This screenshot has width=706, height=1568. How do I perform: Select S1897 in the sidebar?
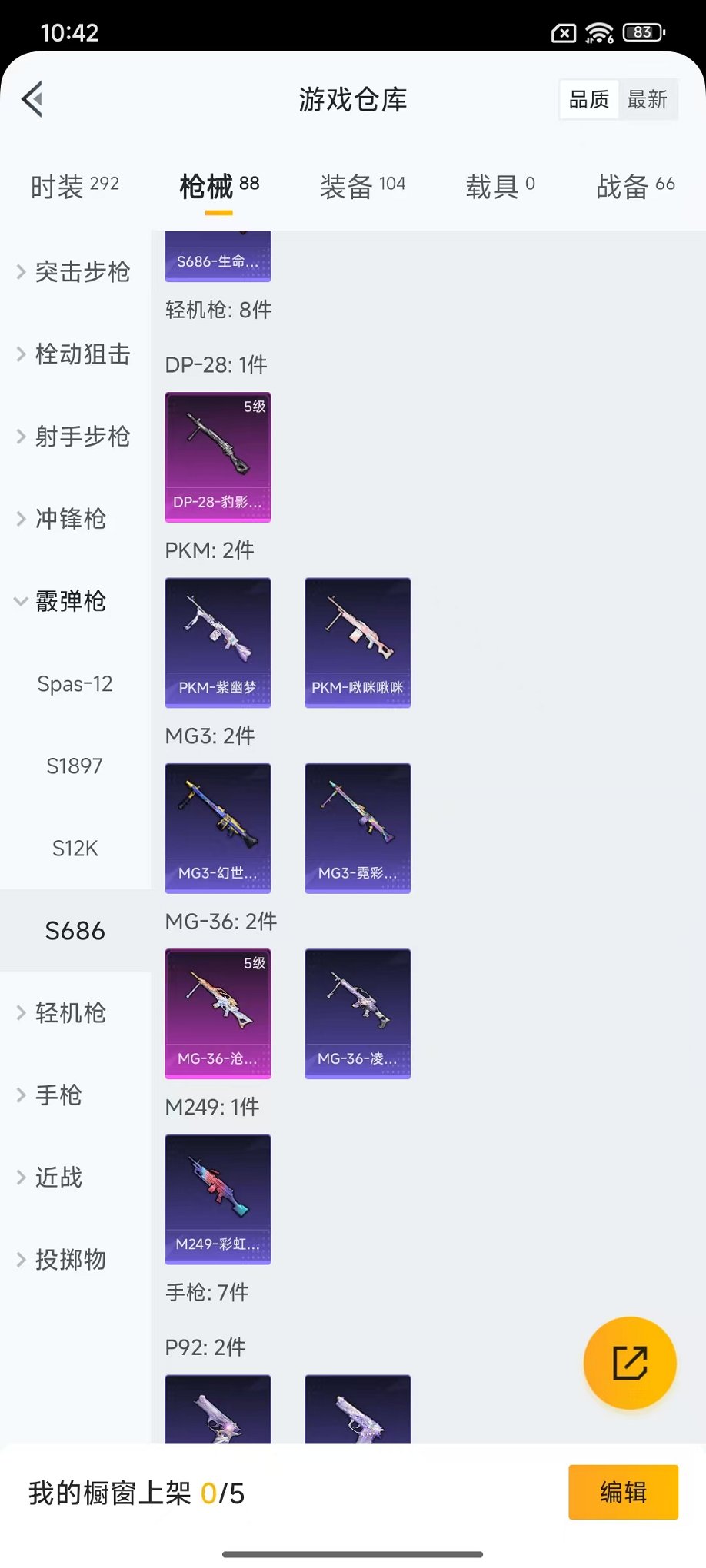(x=75, y=766)
